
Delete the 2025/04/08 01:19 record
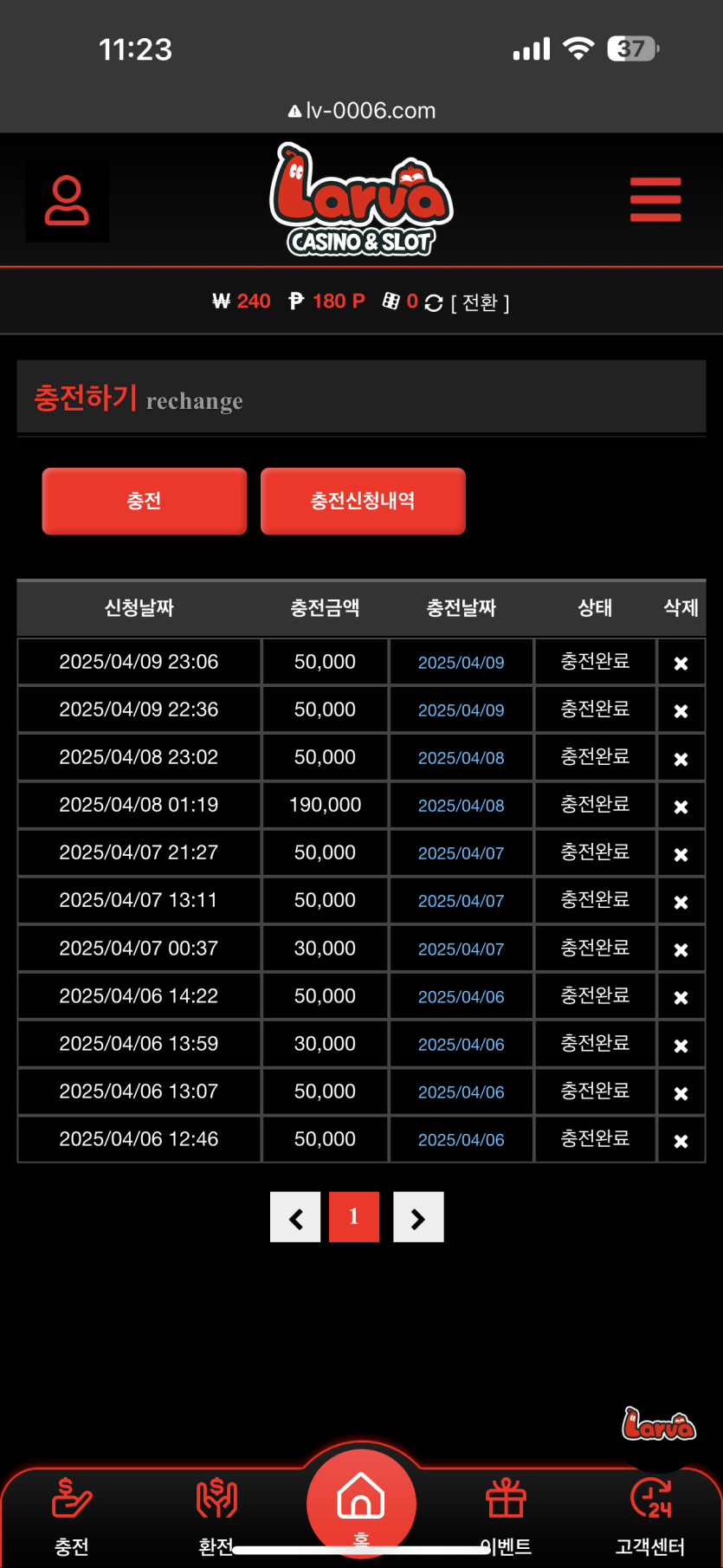[x=681, y=807]
